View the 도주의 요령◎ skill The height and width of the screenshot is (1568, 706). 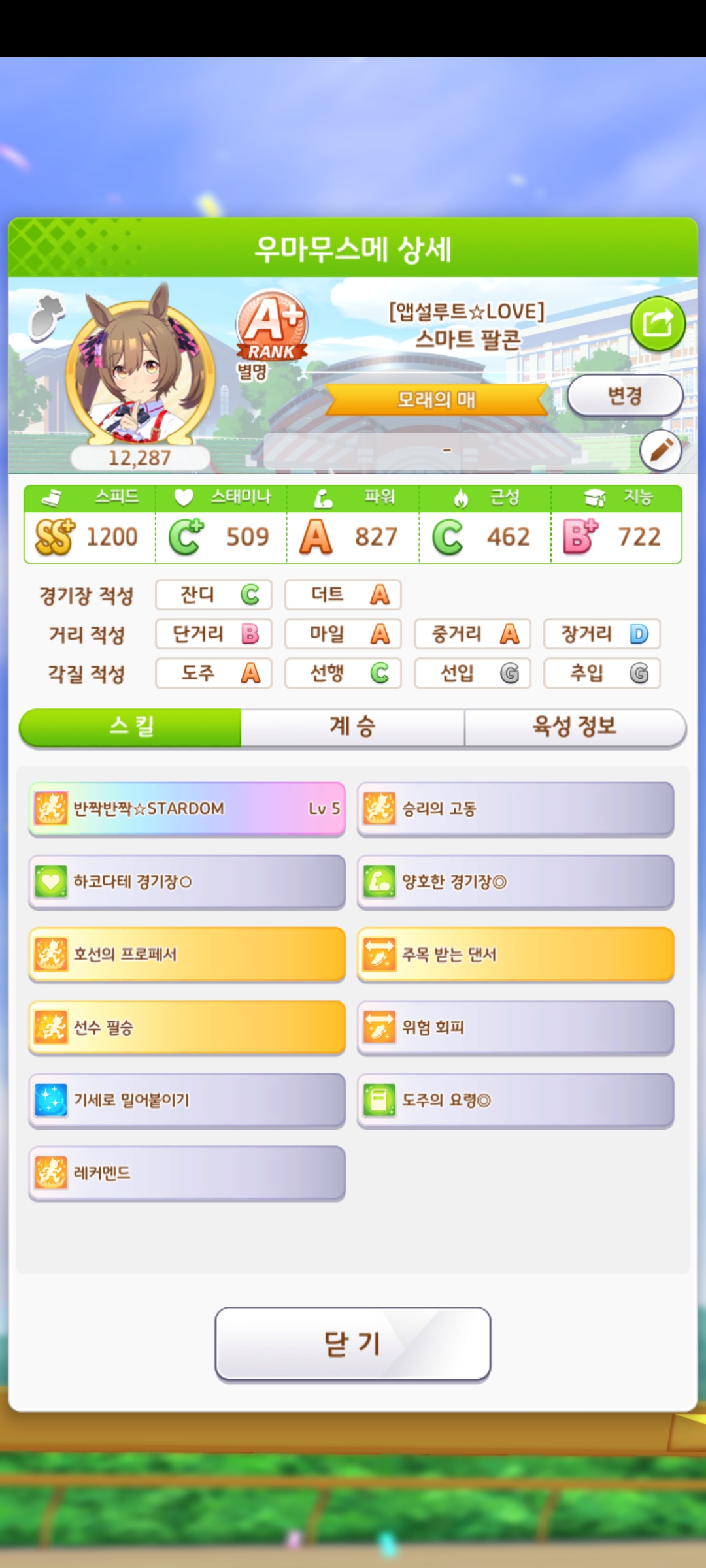tap(515, 1100)
